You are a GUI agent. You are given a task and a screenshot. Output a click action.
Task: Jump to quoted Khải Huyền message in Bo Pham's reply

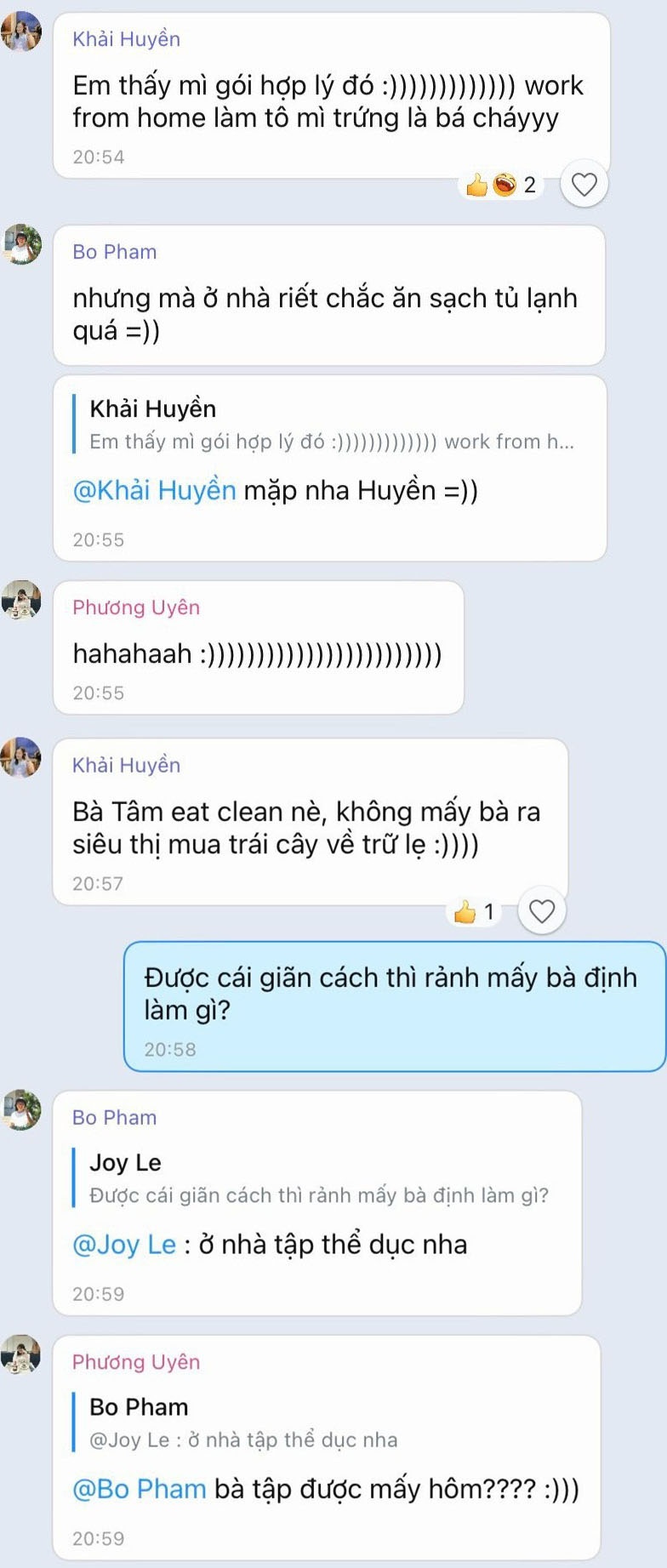pyautogui.click(x=332, y=425)
